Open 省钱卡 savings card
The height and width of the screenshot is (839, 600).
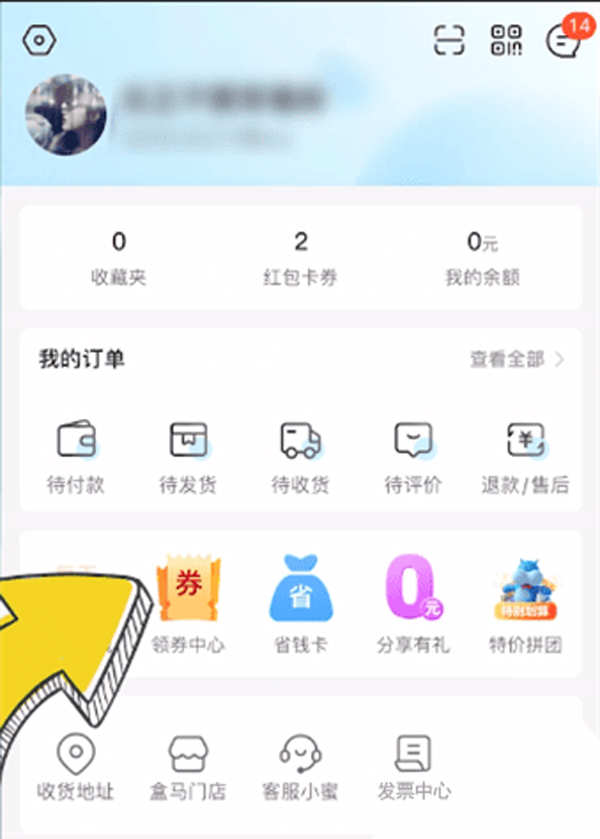pyautogui.click(x=300, y=607)
